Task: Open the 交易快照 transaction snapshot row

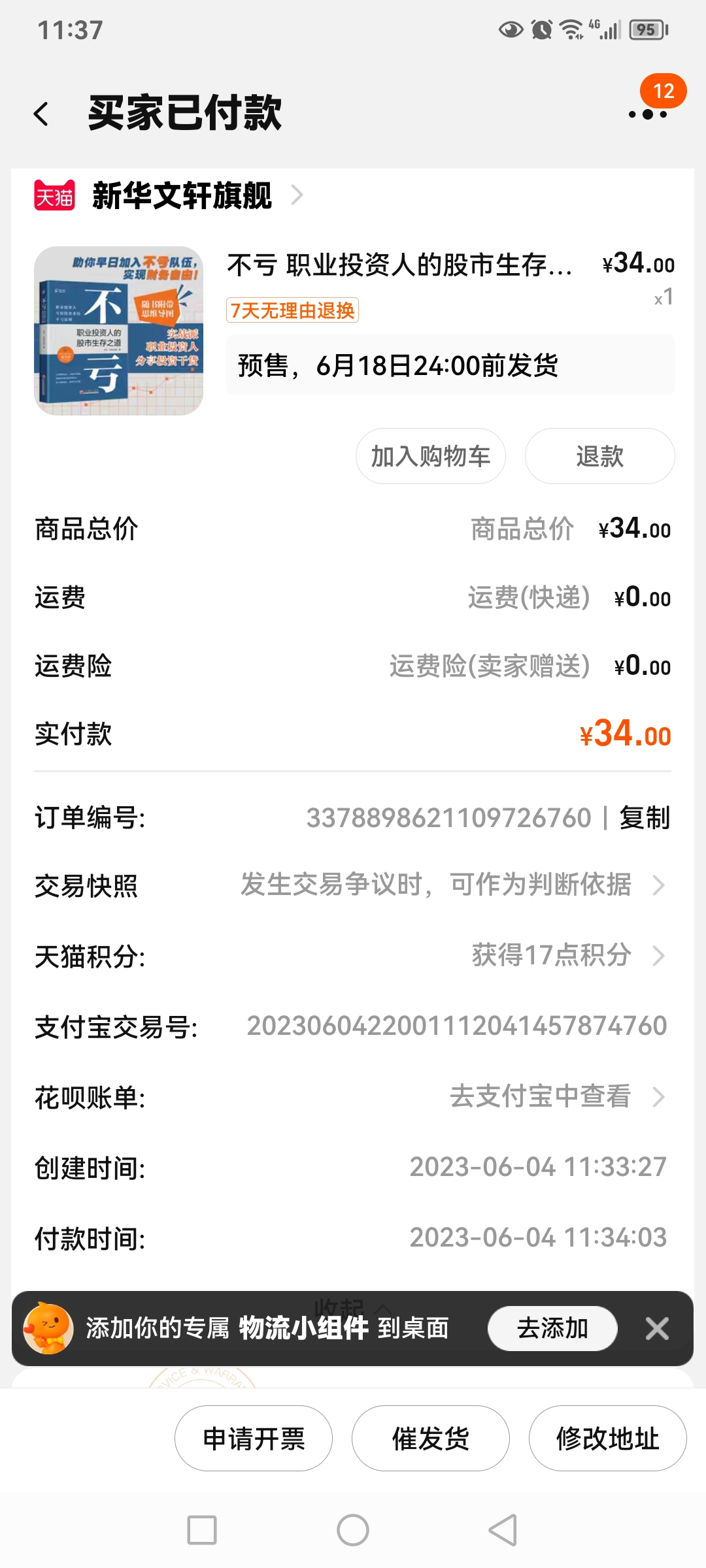Action: 451,885
